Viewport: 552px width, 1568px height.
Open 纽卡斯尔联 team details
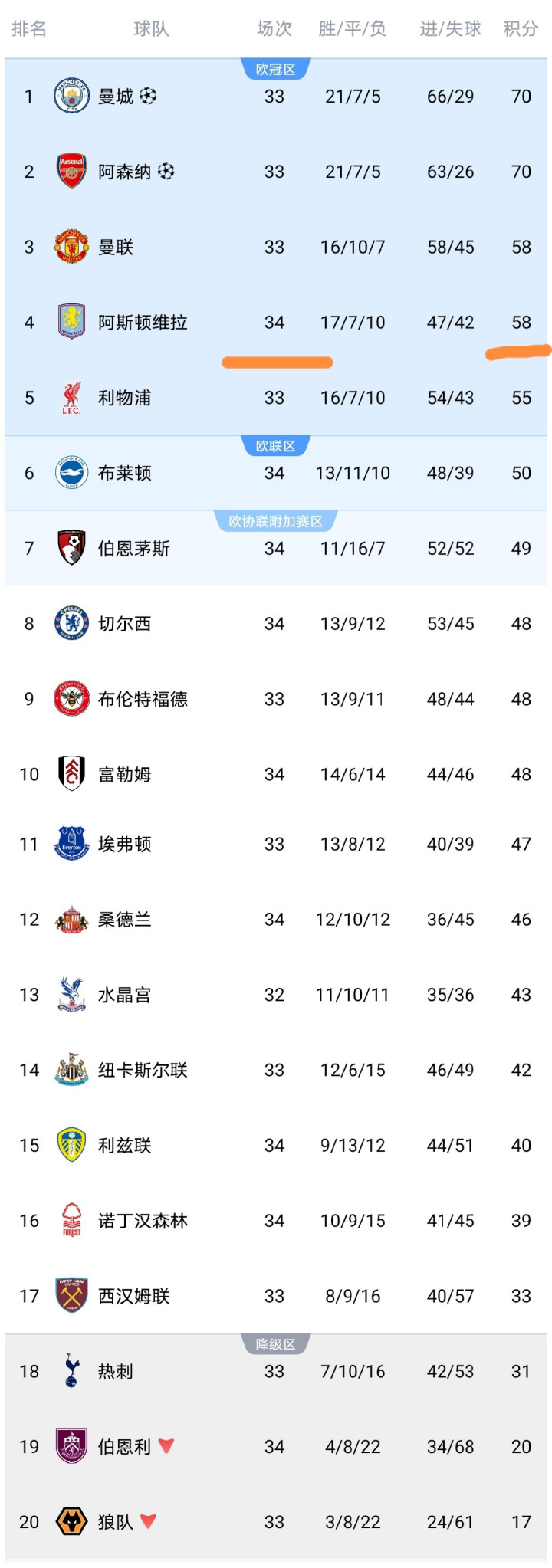click(x=276, y=1070)
